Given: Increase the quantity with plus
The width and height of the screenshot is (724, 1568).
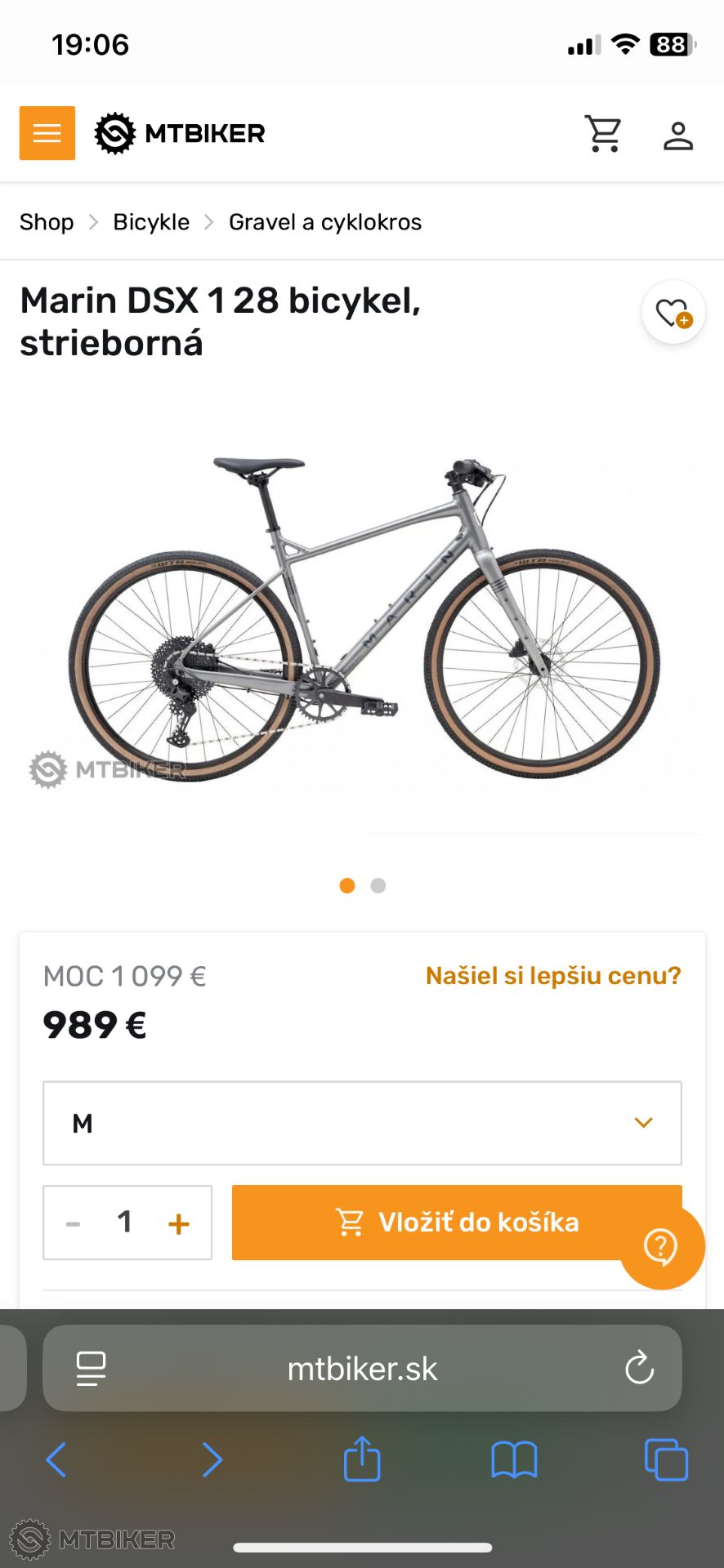Looking at the screenshot, I should pos(179,1223).
